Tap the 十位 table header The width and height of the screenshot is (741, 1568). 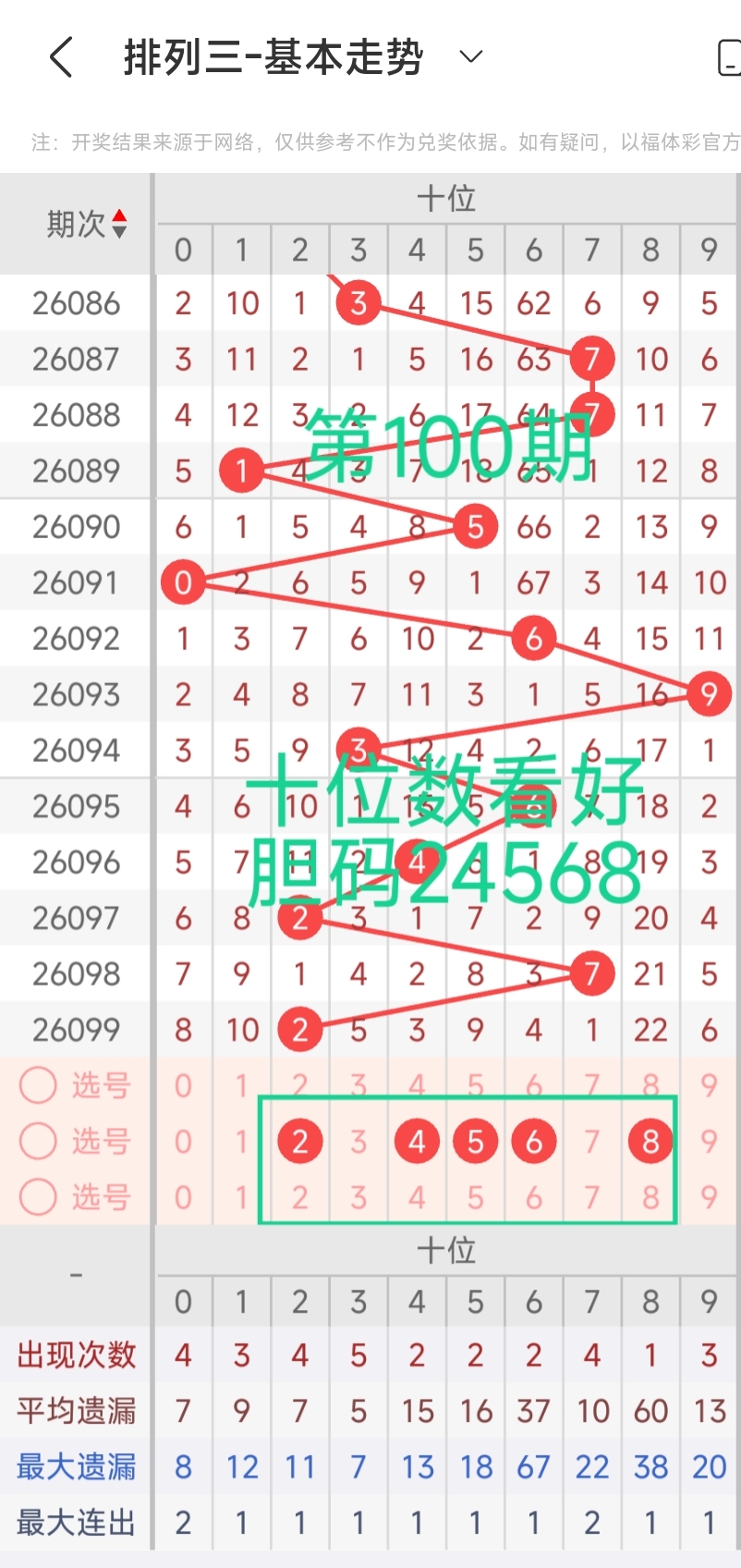(x=445, y=198)
